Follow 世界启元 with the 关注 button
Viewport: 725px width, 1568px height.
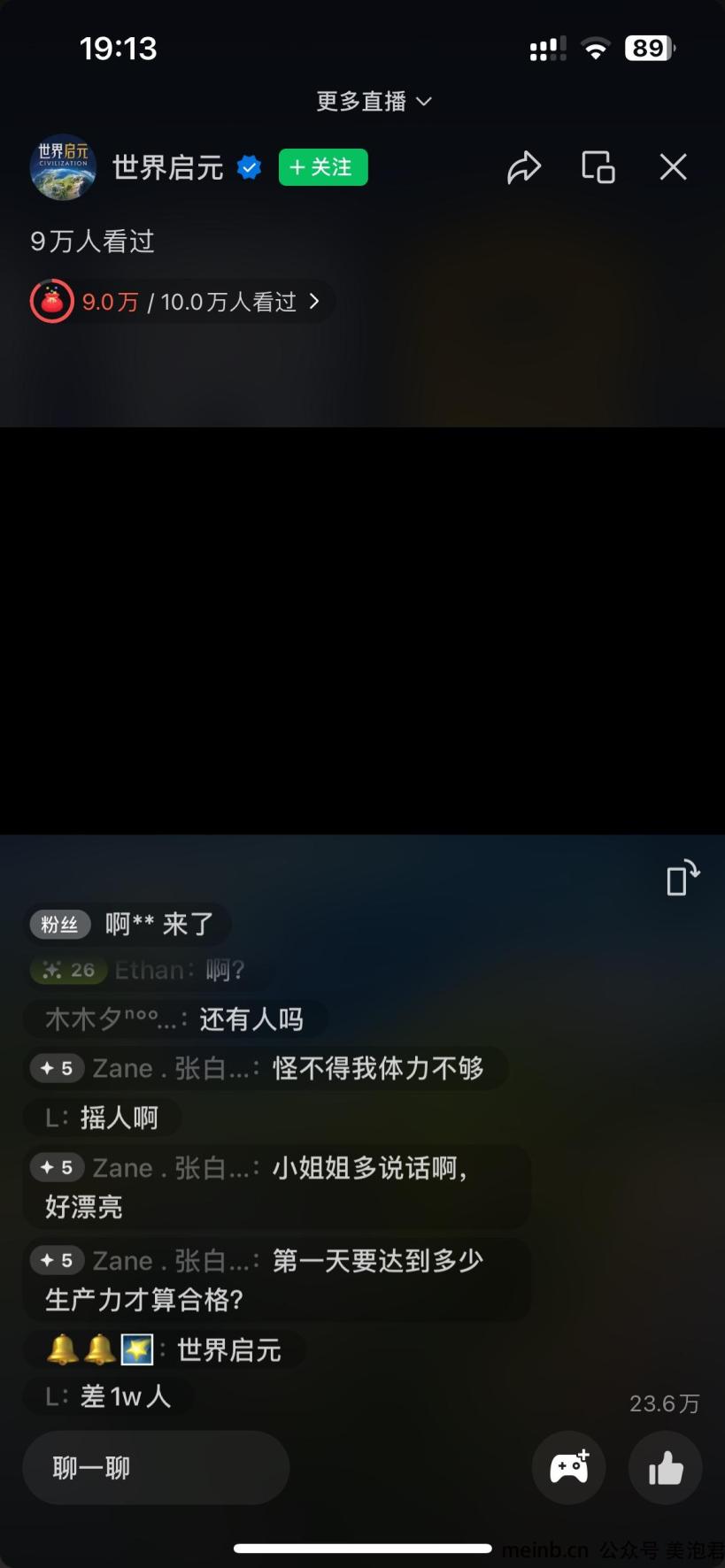click(322, 167)
